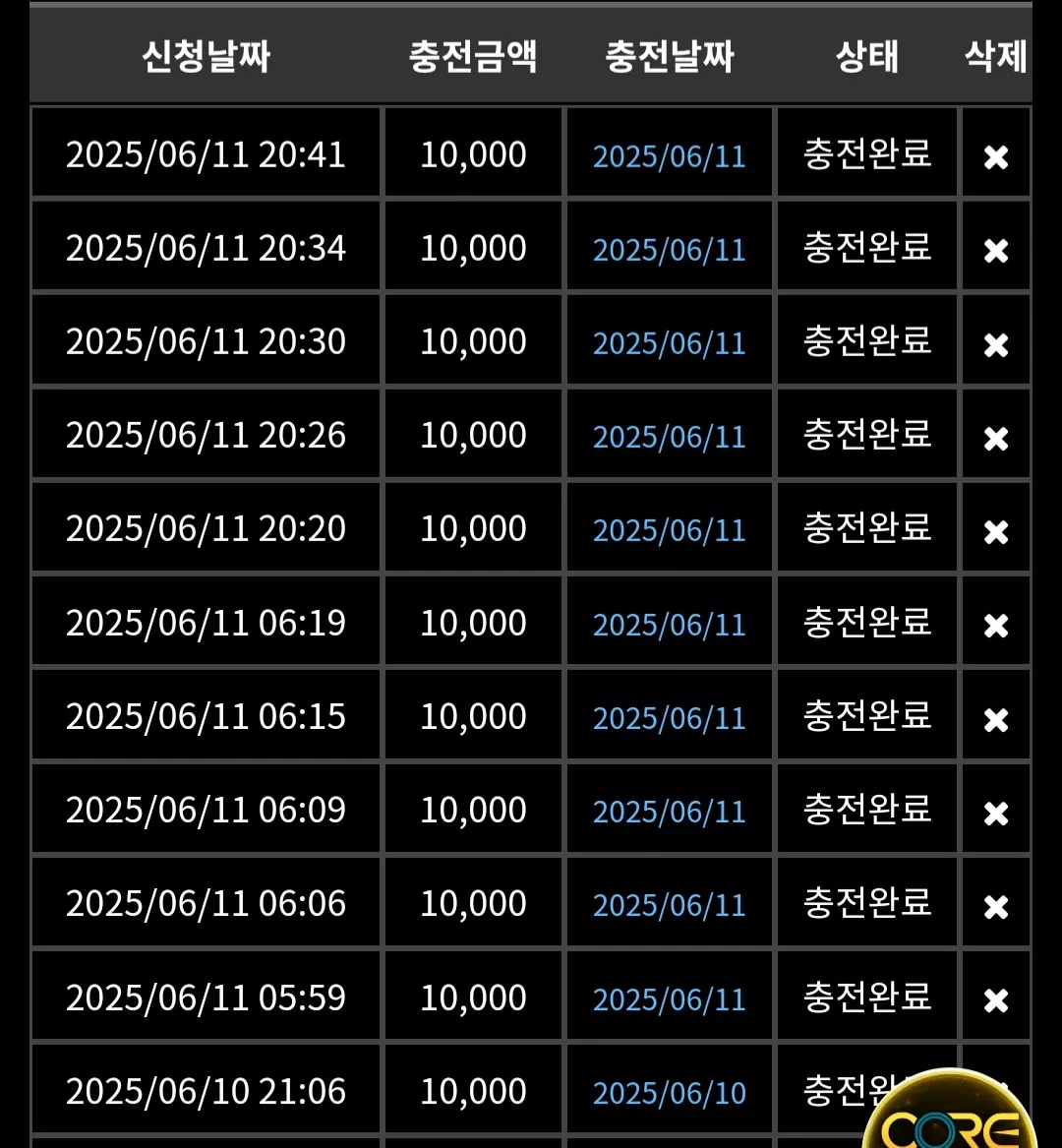Image resolution: width=1062 pixels, height=1148 pixels.
Task: Delete the 2025/06/11 20:34 charge record
Action: [x=996, y=251]
